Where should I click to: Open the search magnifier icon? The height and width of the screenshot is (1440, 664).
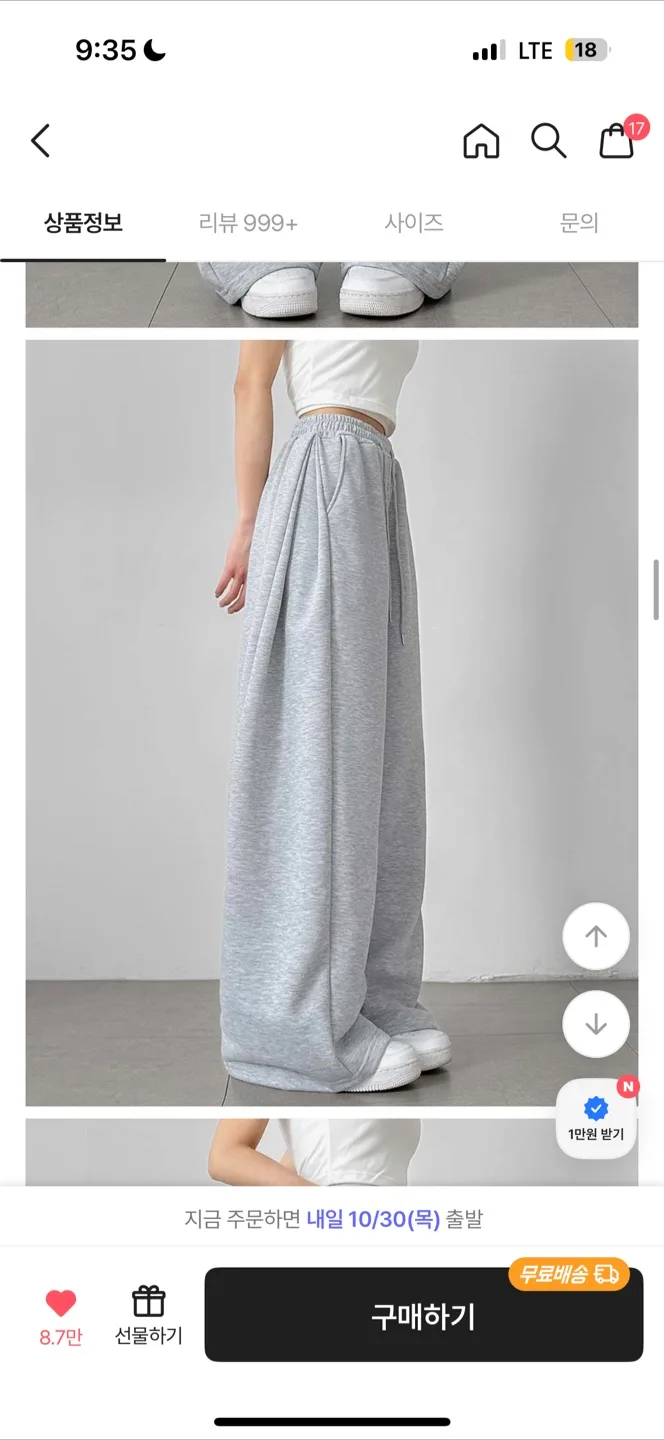pos(548,141)
